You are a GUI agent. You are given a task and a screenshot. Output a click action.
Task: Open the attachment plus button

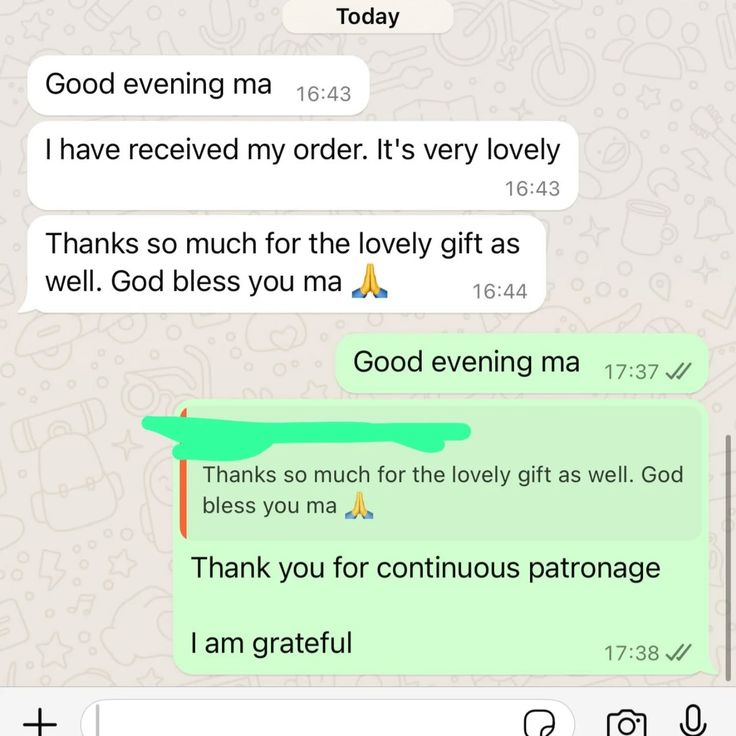click(x=39, y=721)
